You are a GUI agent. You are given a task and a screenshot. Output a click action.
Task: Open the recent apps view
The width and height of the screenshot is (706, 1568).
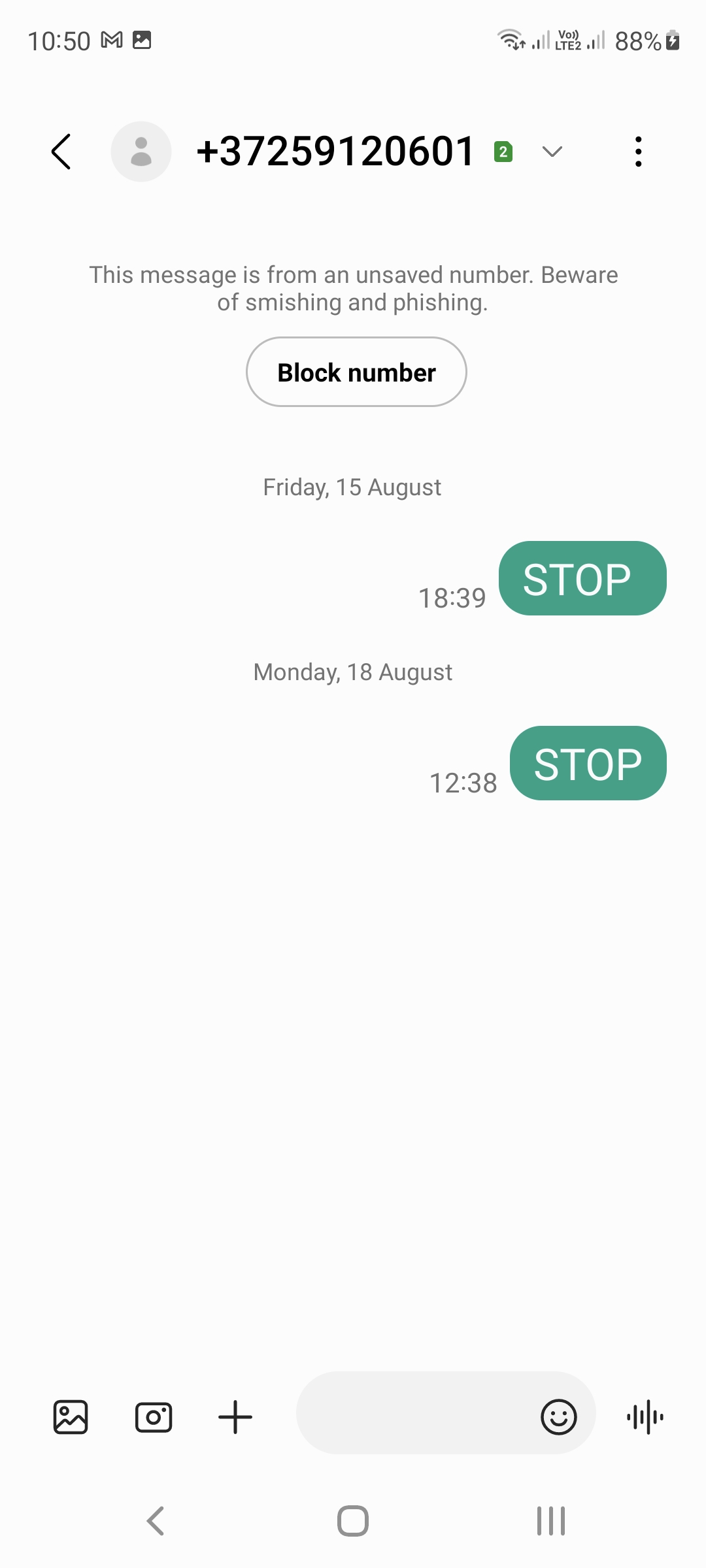click(550, 1521)
